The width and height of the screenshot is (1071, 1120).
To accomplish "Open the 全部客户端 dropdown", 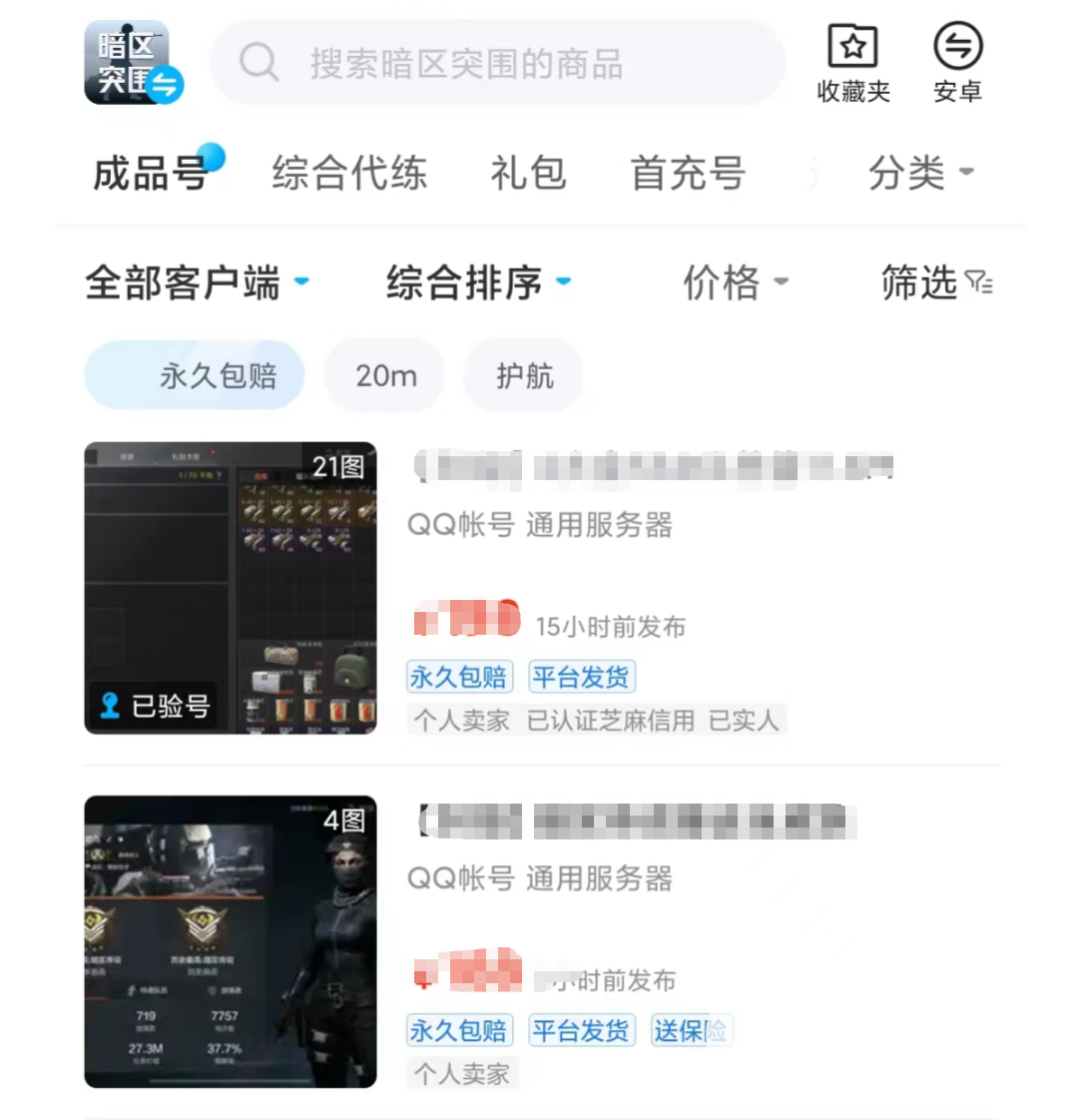I will [x=197, y=282].
